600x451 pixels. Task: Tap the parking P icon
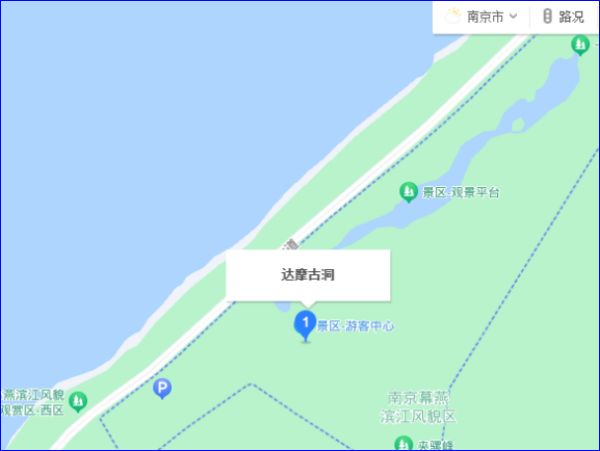162,388
